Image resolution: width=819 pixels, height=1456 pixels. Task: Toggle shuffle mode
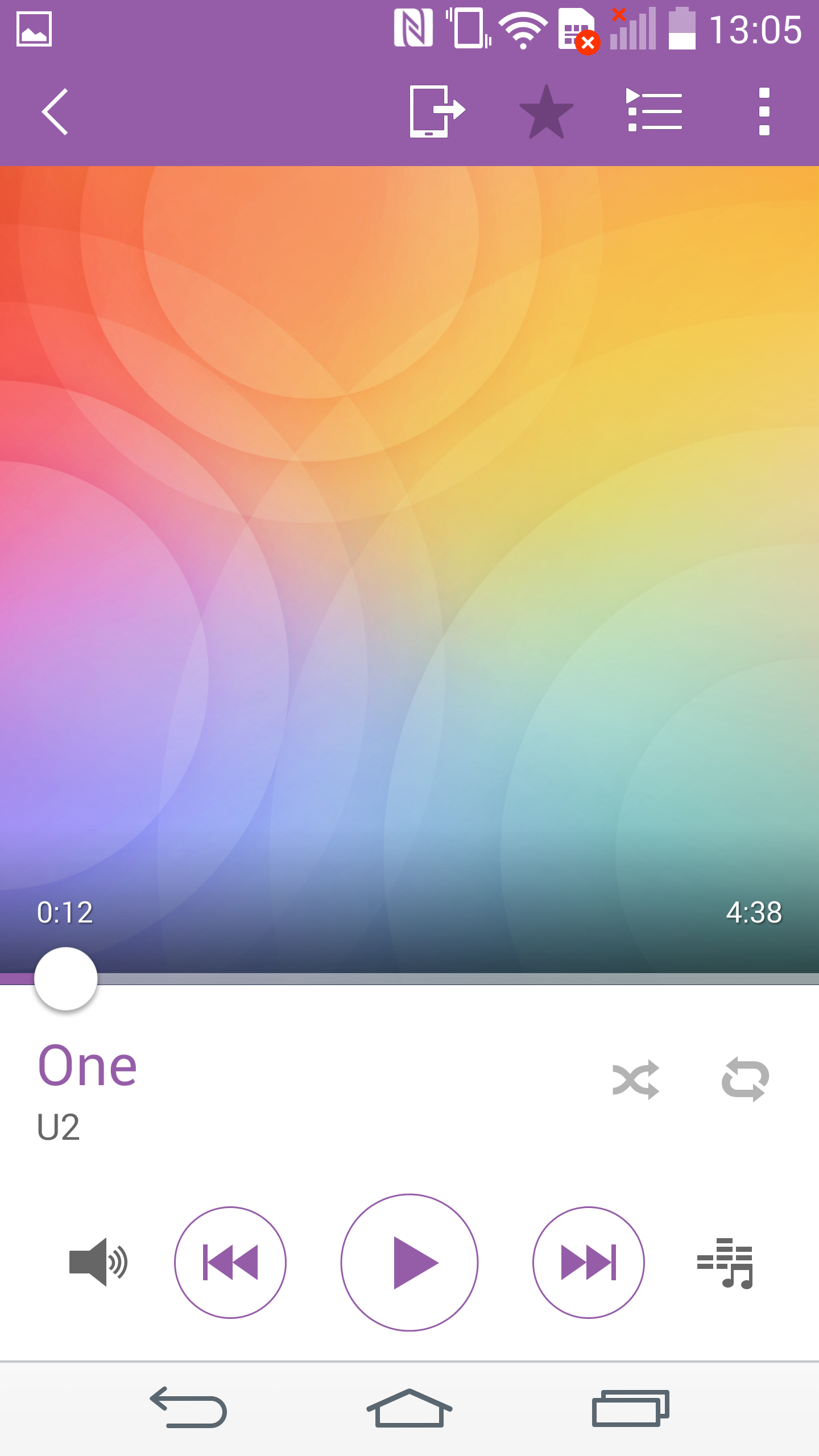point(635,1079)
